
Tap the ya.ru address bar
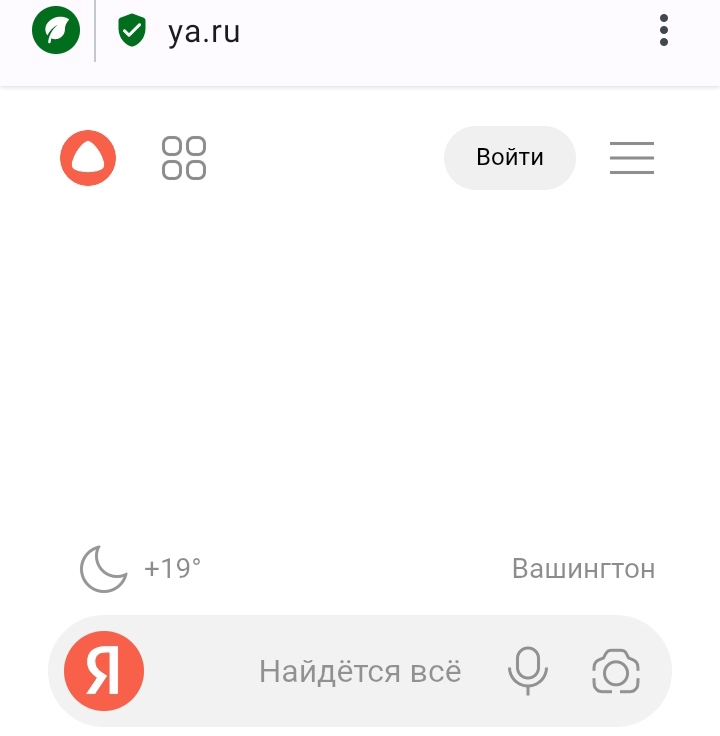click(x=300, y=32)
